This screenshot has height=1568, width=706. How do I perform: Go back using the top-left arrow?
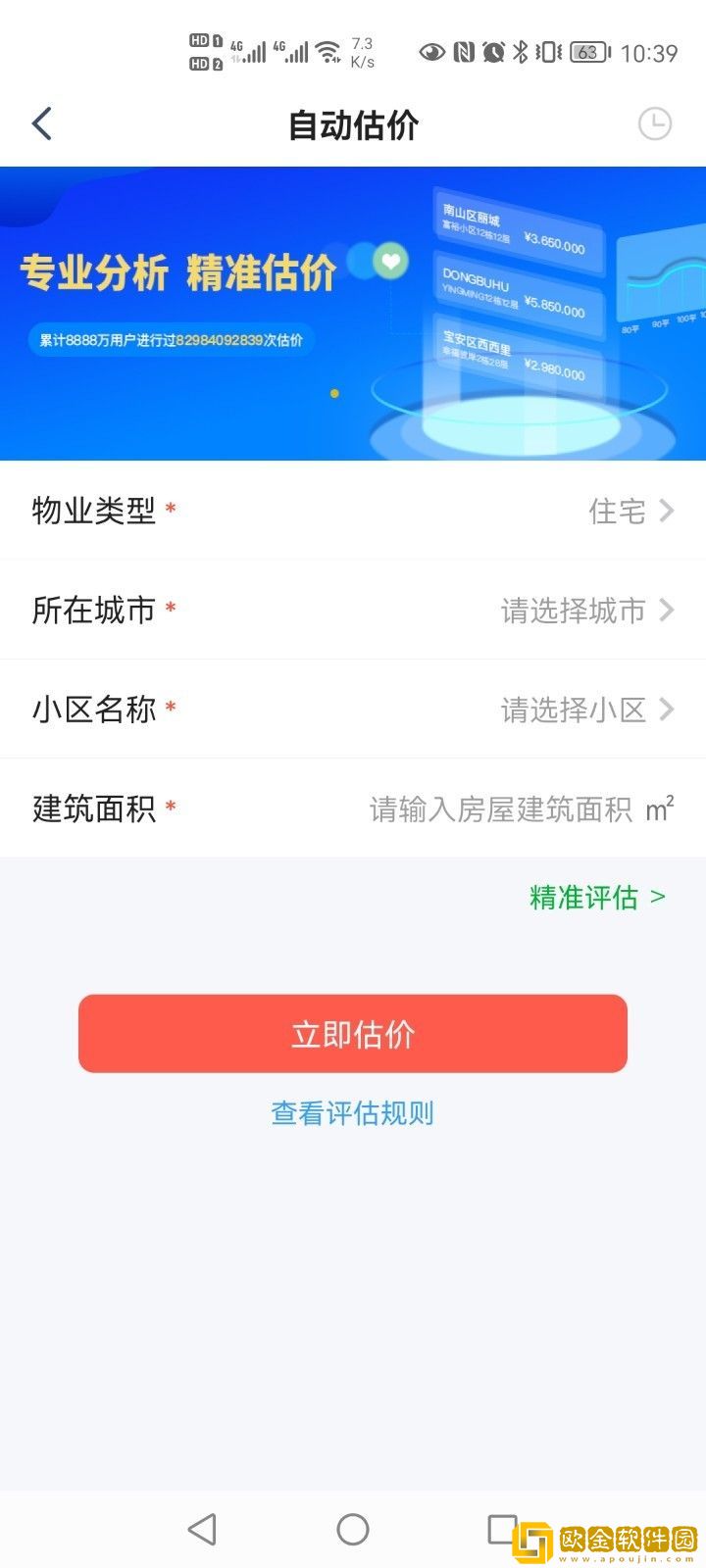[41, 124]
